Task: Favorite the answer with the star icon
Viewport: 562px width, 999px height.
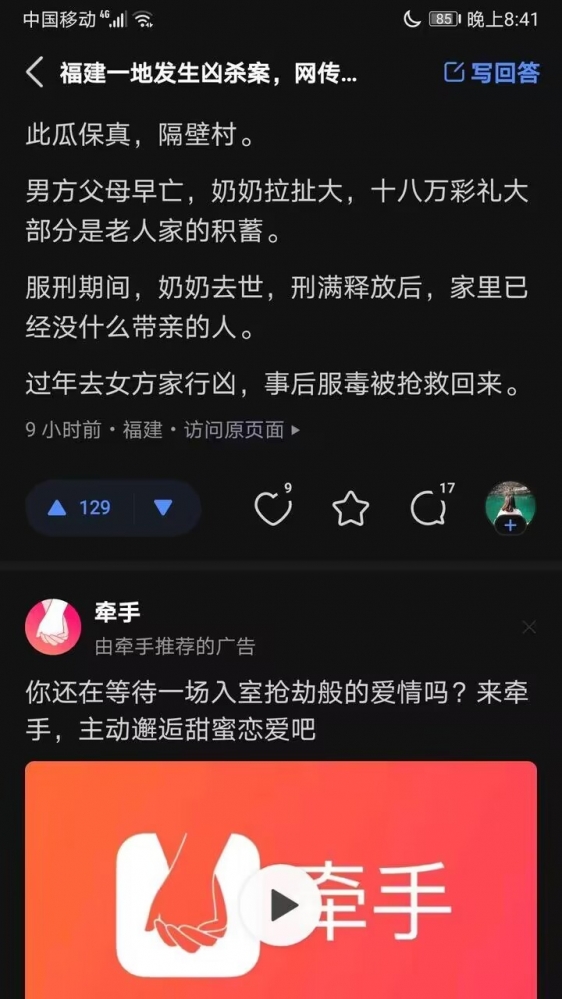Action: tap(351, 508)
